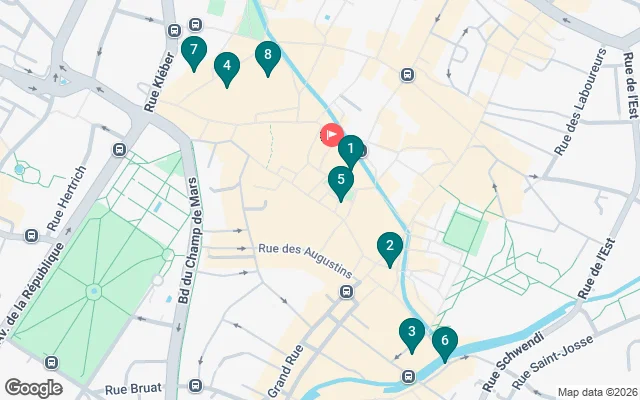Tap map marker number 1
The height and width of the screenshot is (400, 640).
350,151
